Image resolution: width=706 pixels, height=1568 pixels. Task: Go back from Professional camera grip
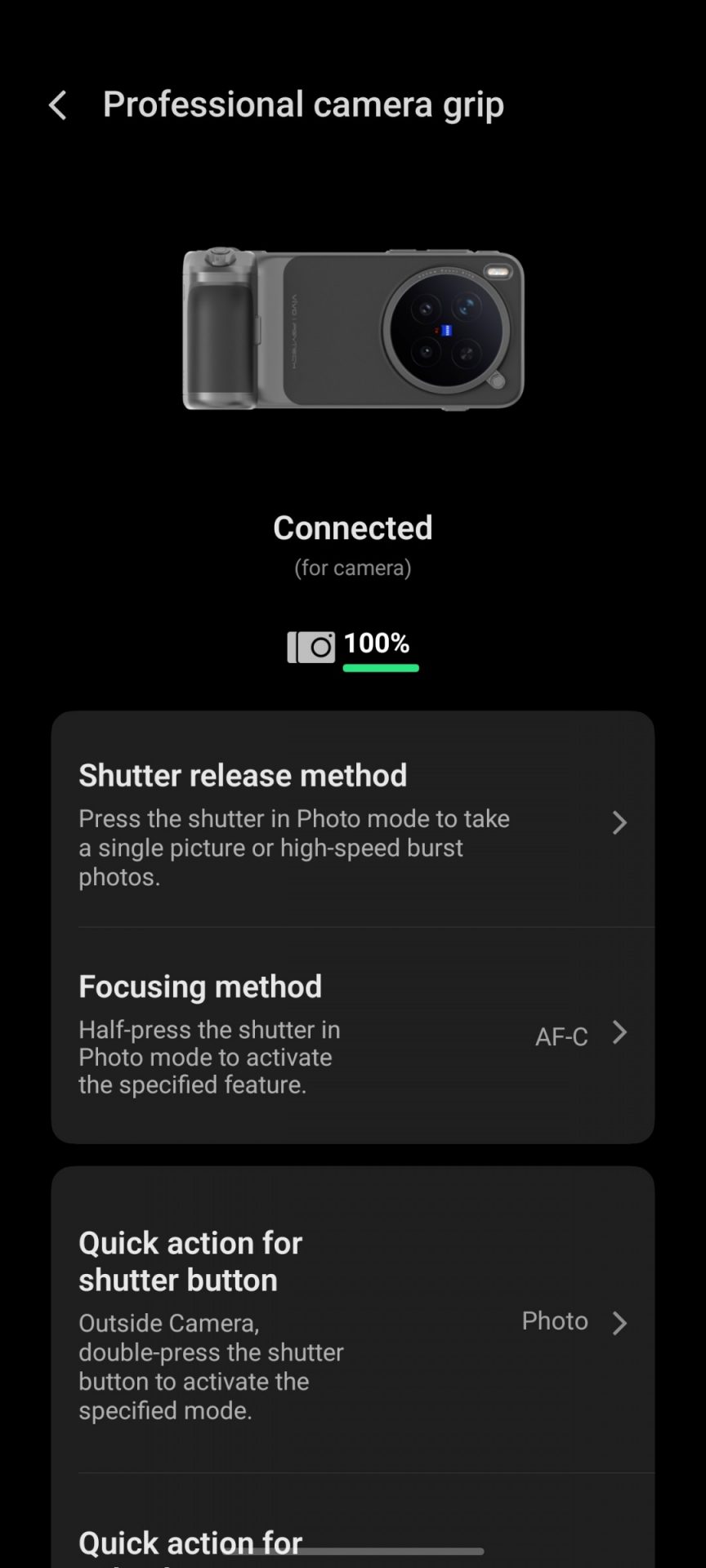[x=57, y=105]
